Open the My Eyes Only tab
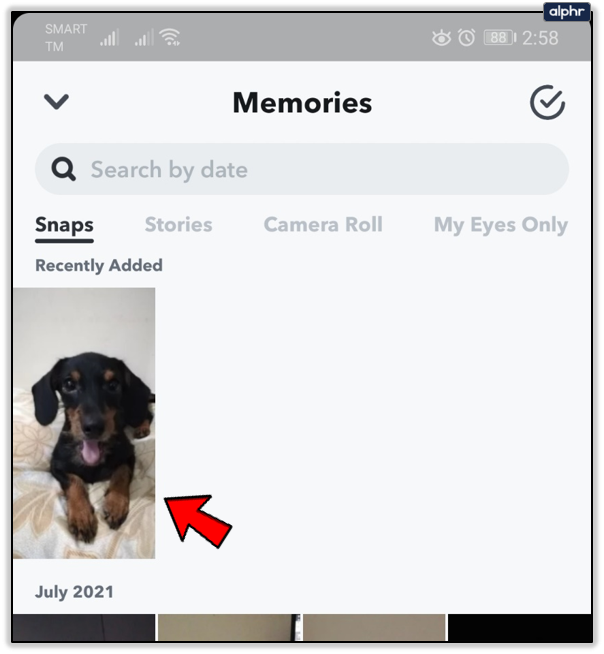The image size is (604, 654). point(500,225)
